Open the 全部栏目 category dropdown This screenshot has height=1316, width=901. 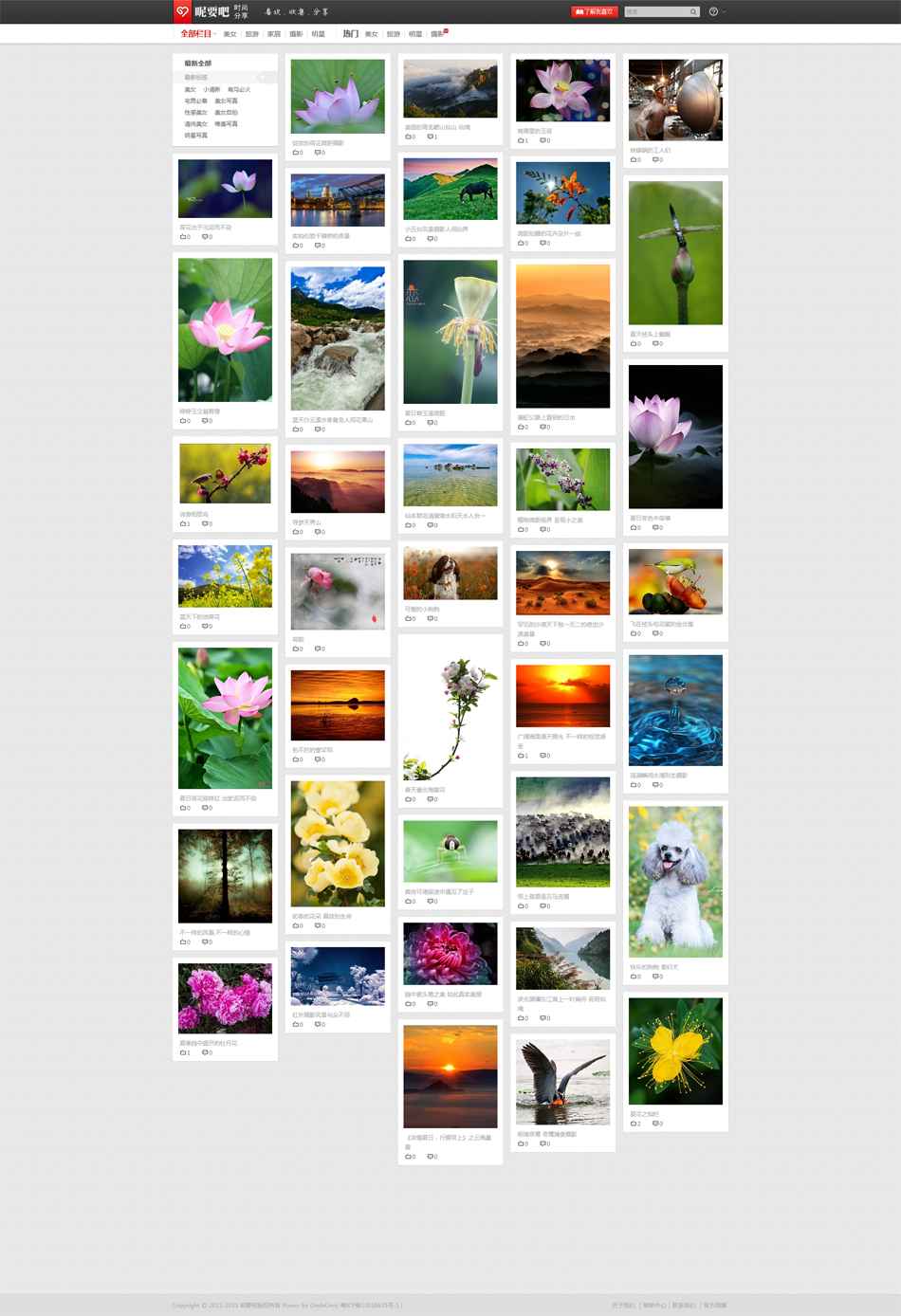(198, 34)
